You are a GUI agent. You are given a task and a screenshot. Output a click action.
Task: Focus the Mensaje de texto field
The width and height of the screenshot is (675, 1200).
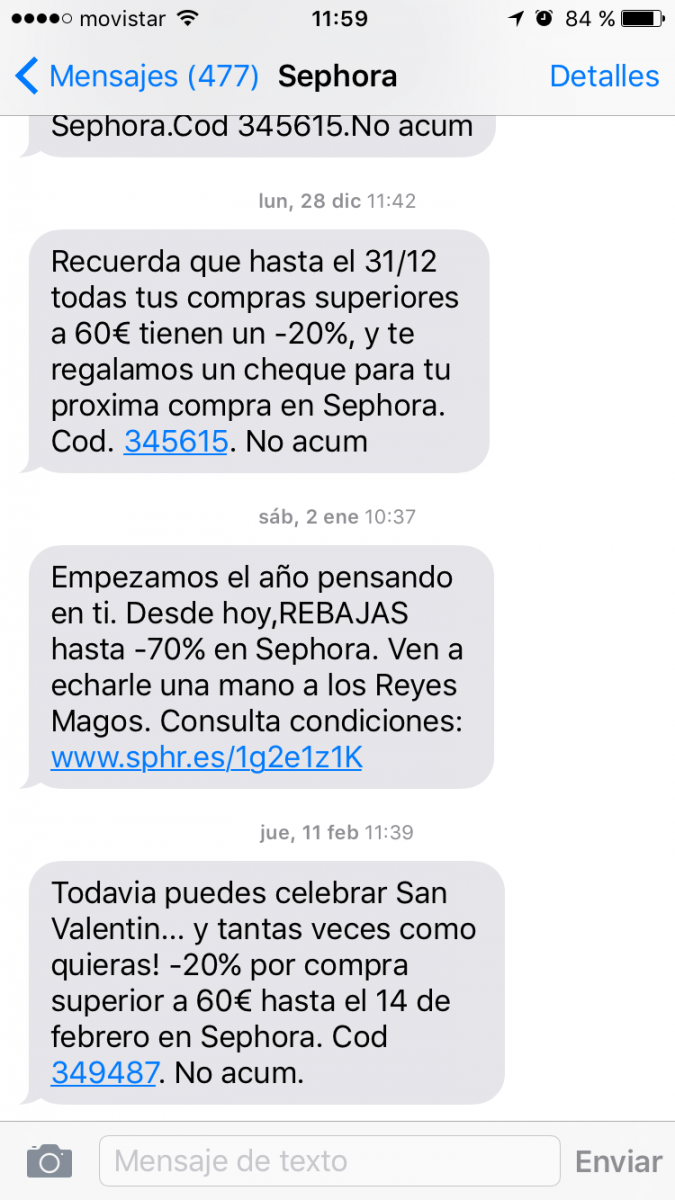[x=329, y=1161]
